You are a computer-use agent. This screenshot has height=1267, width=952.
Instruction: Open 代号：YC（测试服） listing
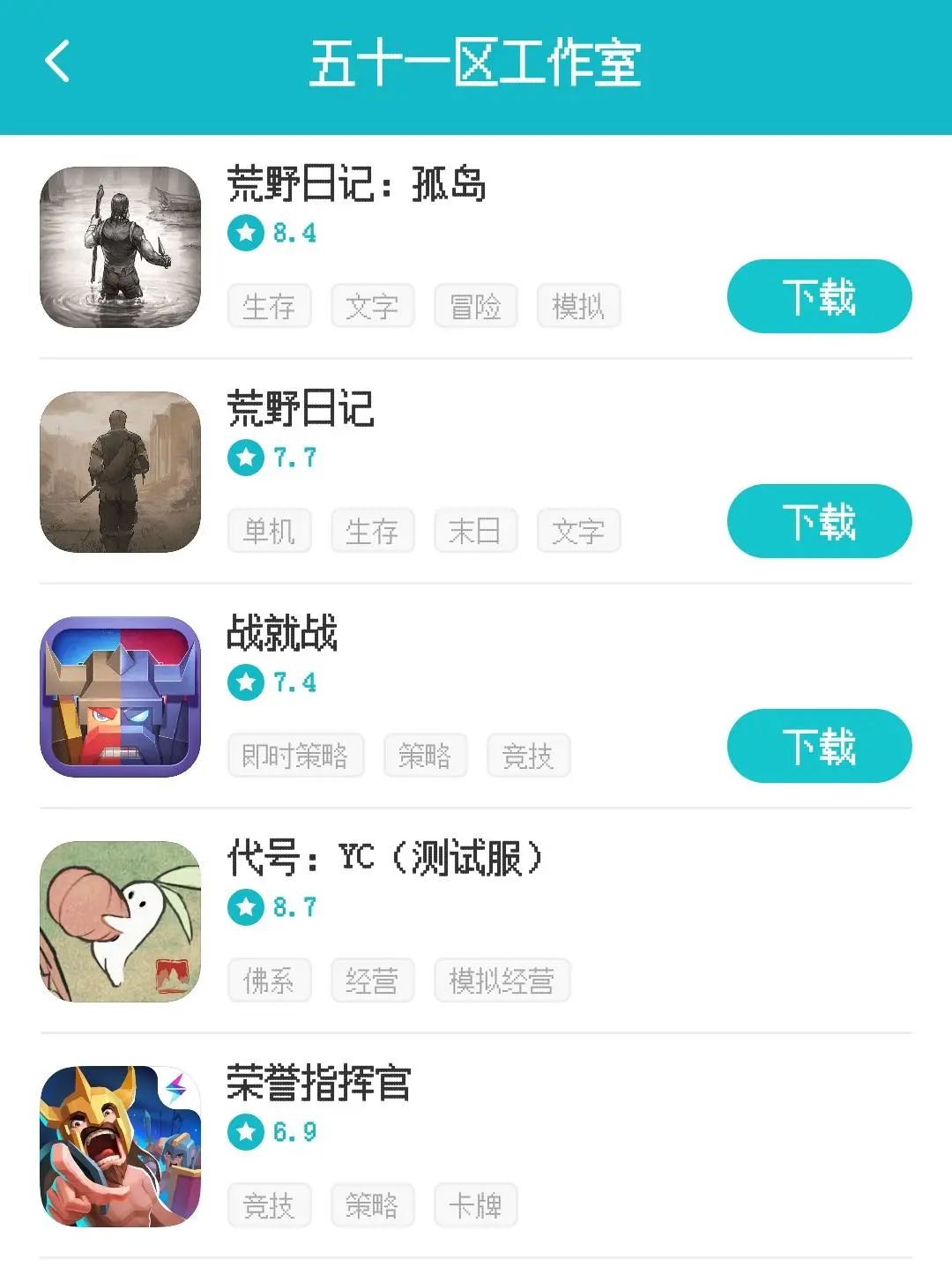[384, 858]
